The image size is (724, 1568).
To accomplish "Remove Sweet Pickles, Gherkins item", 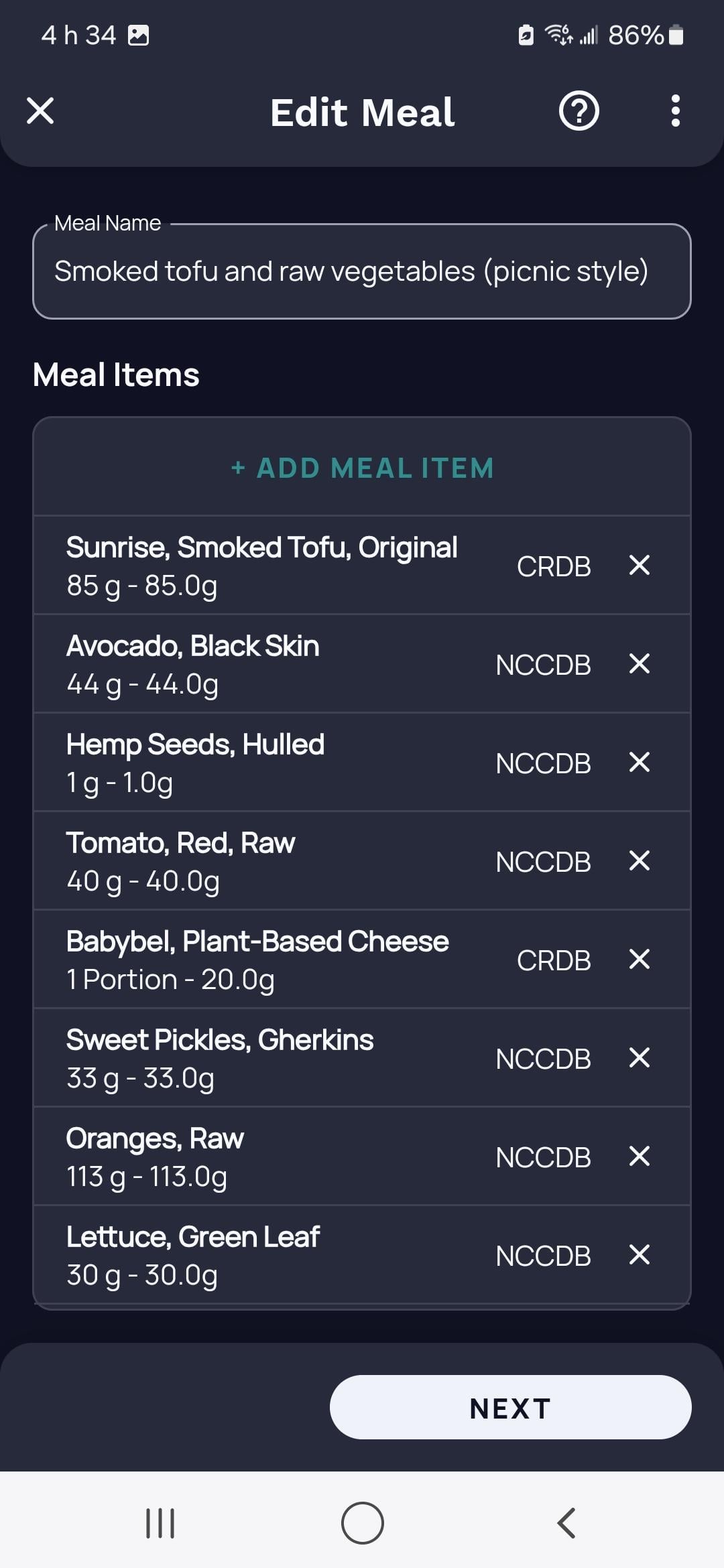I will [x=640, y=1058].
